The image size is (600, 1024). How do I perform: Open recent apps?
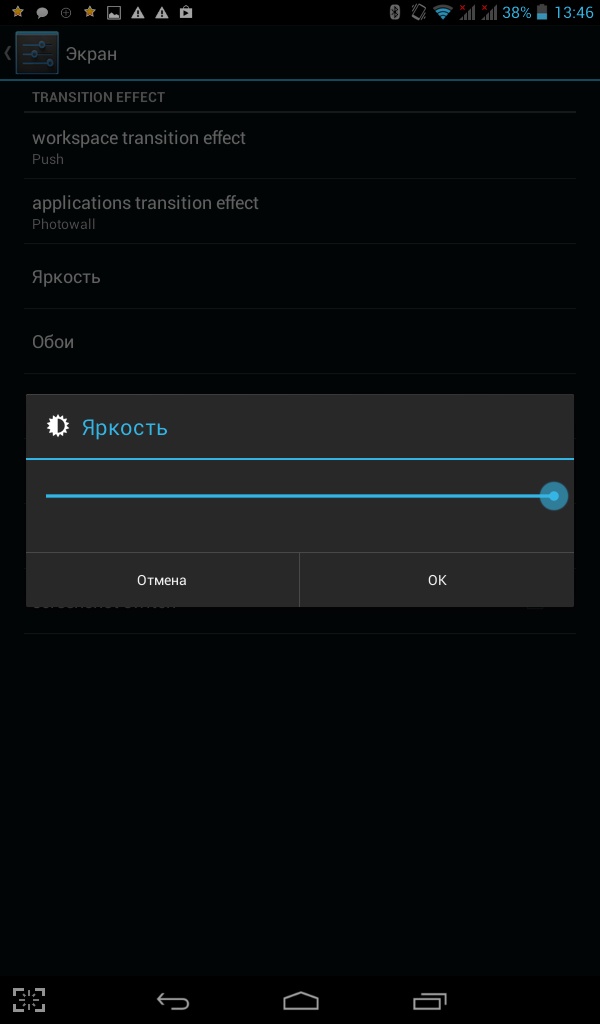(429, 1000)
